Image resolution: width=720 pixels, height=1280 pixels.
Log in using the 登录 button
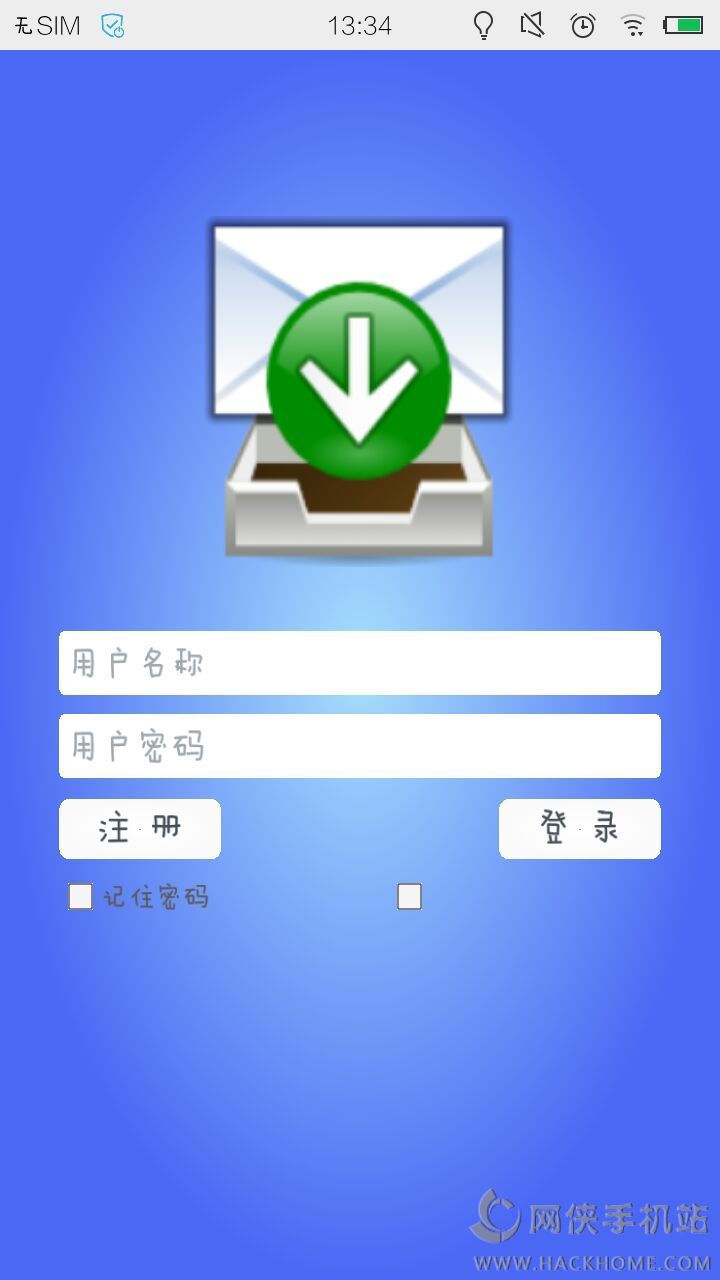coord(580,829)
